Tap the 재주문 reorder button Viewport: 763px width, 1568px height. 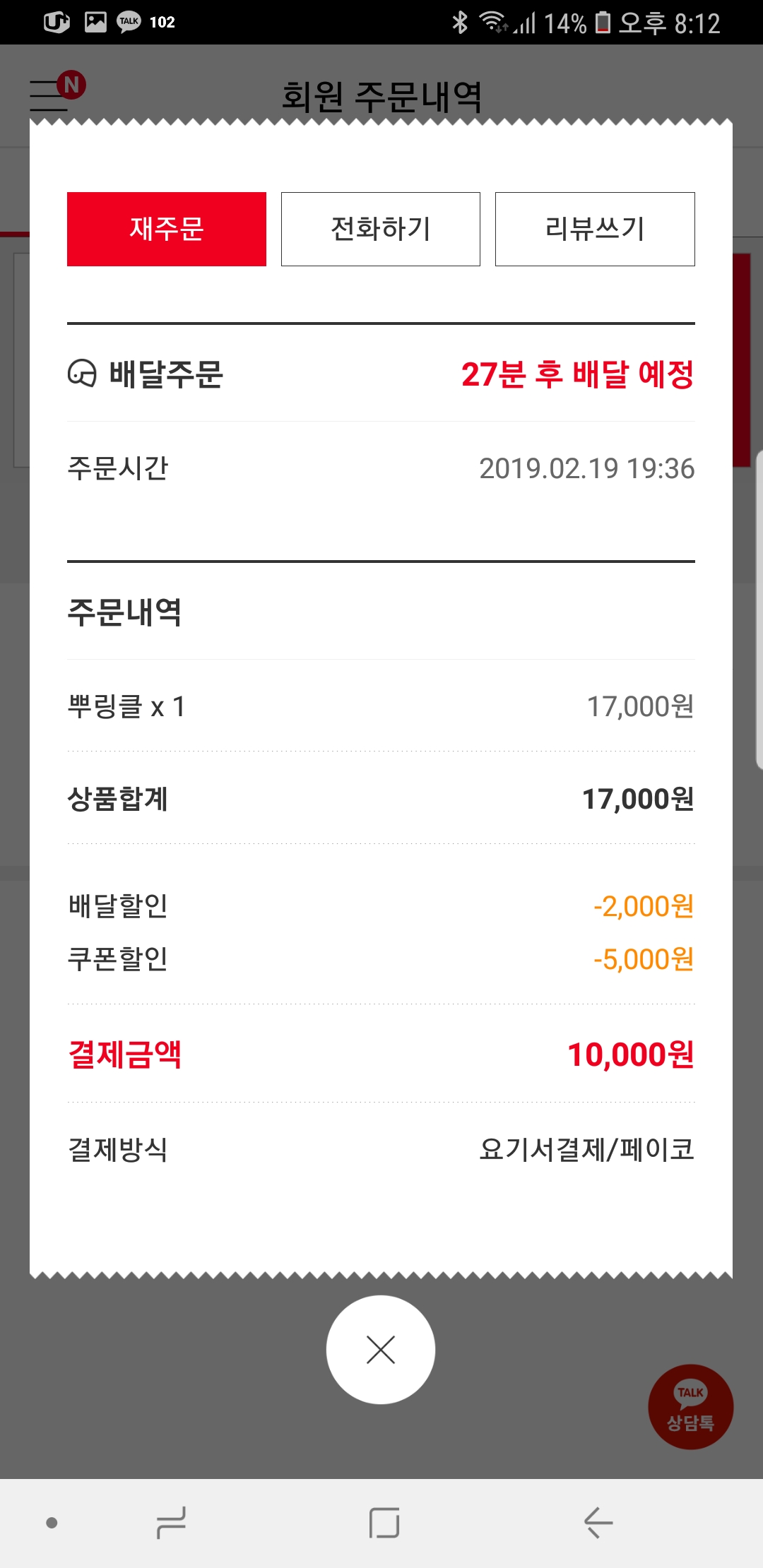[167, 229]
